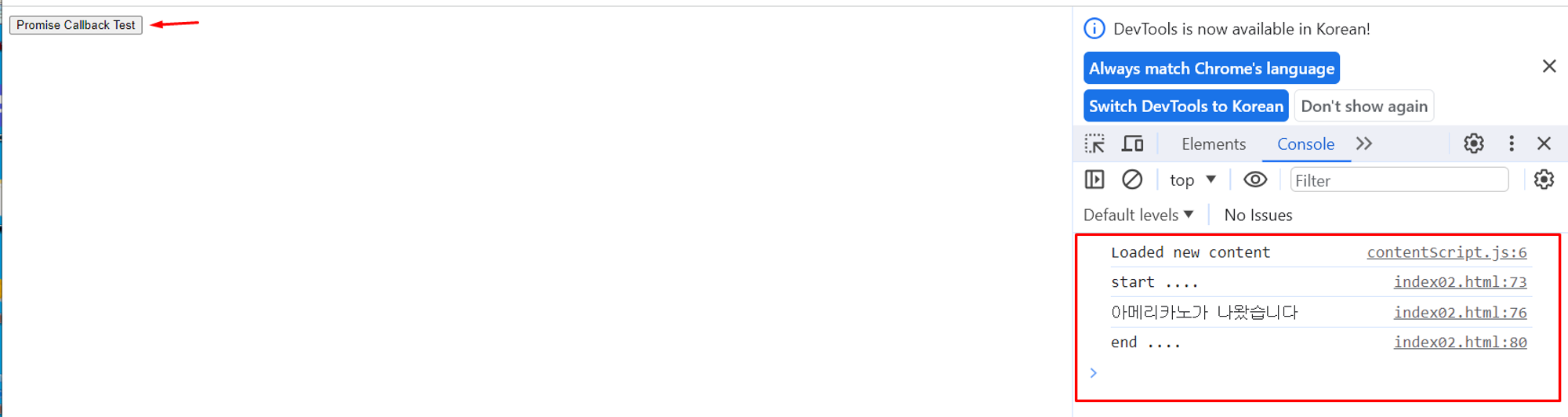Activate the inspect element picker
The height and width of the screenshot is (417, 1568).
1094,143
